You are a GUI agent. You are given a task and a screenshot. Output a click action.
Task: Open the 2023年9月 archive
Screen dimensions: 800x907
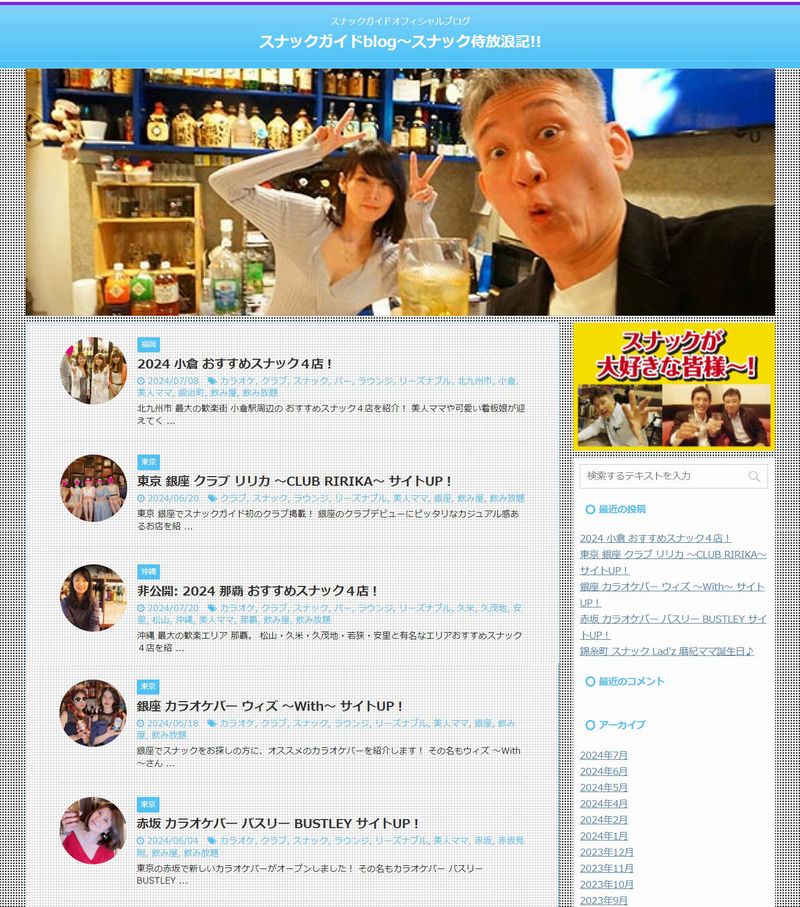tap(604, 900)
